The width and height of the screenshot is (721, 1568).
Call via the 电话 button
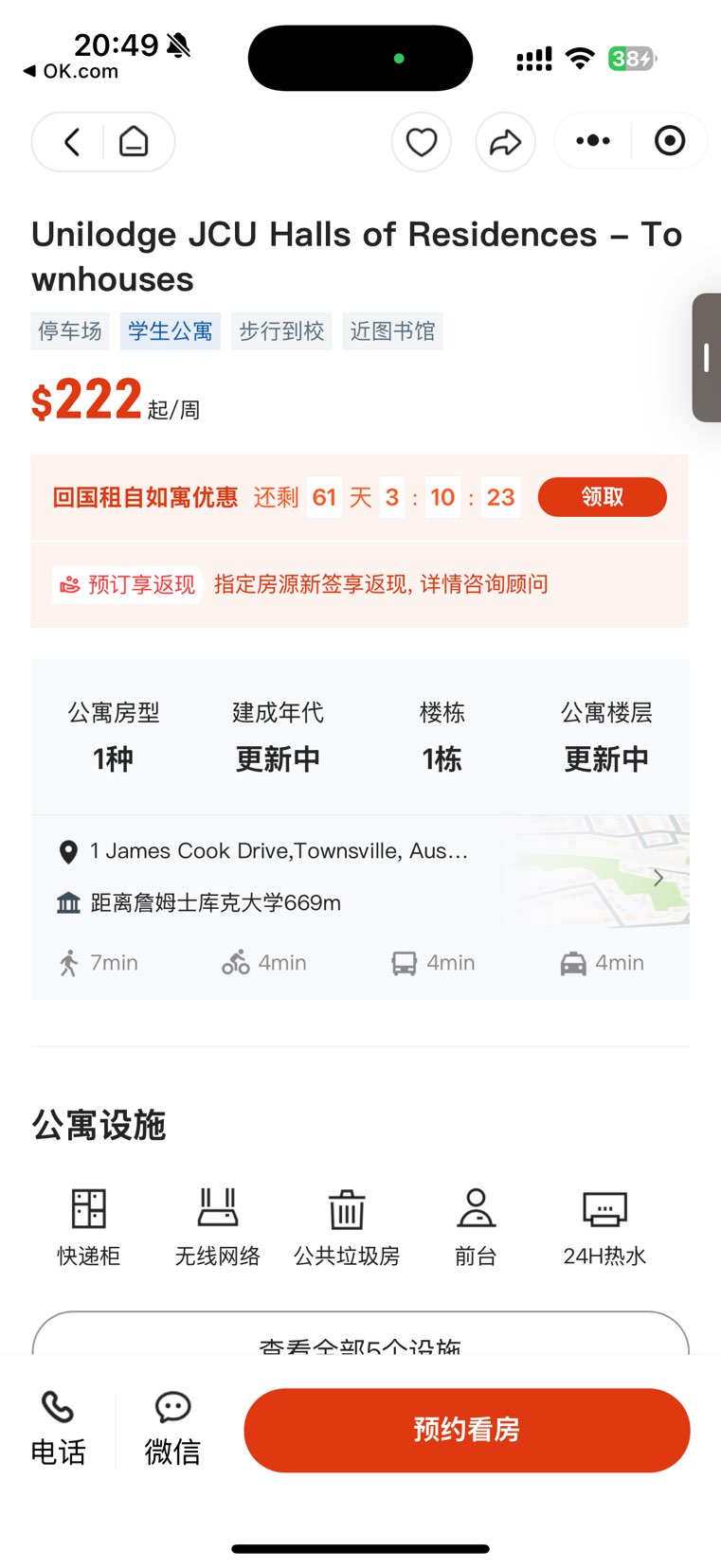[59, 1429]
